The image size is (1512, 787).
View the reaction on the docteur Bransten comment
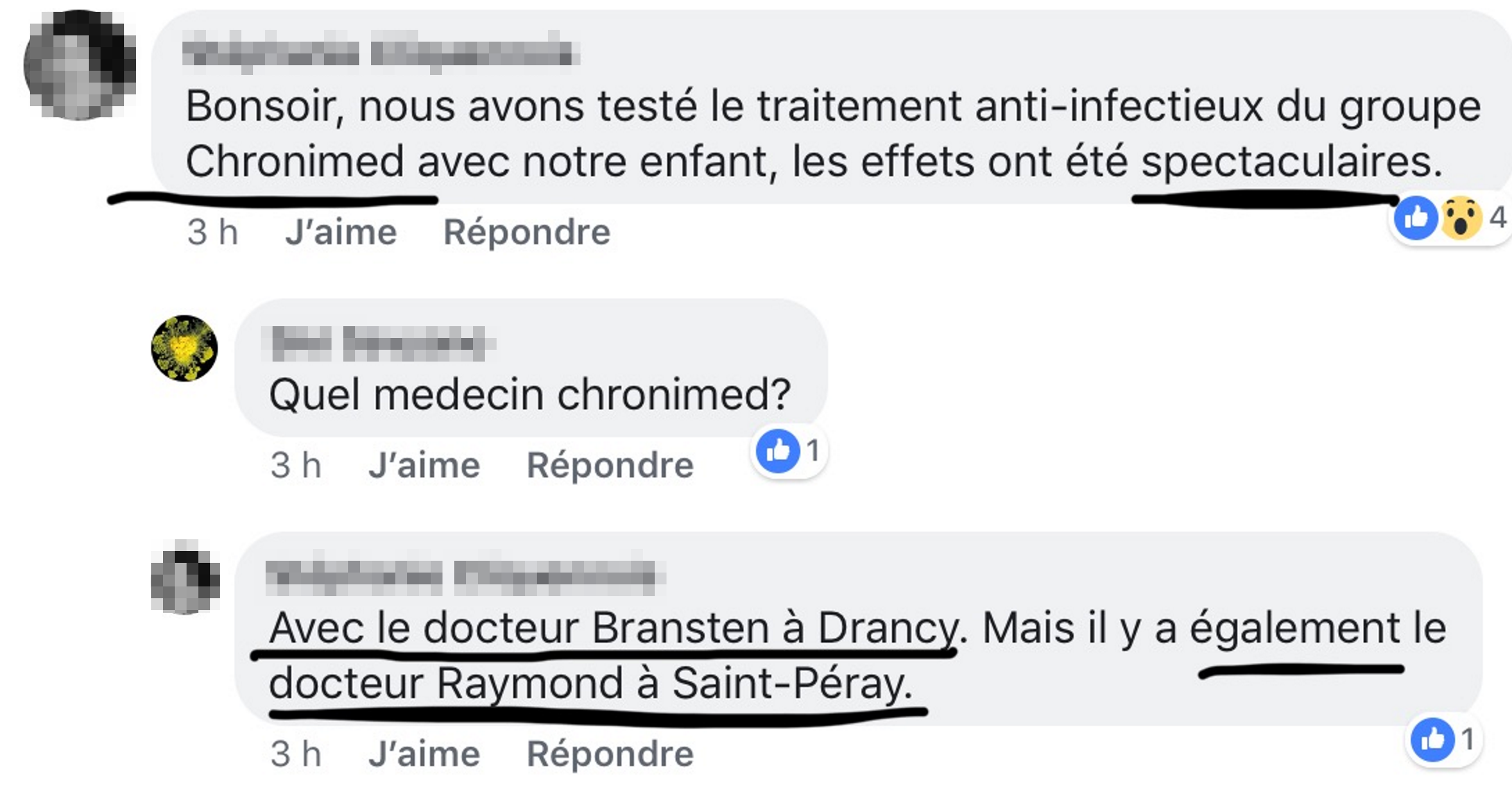pyautogui.click(x=1445, y=739)
